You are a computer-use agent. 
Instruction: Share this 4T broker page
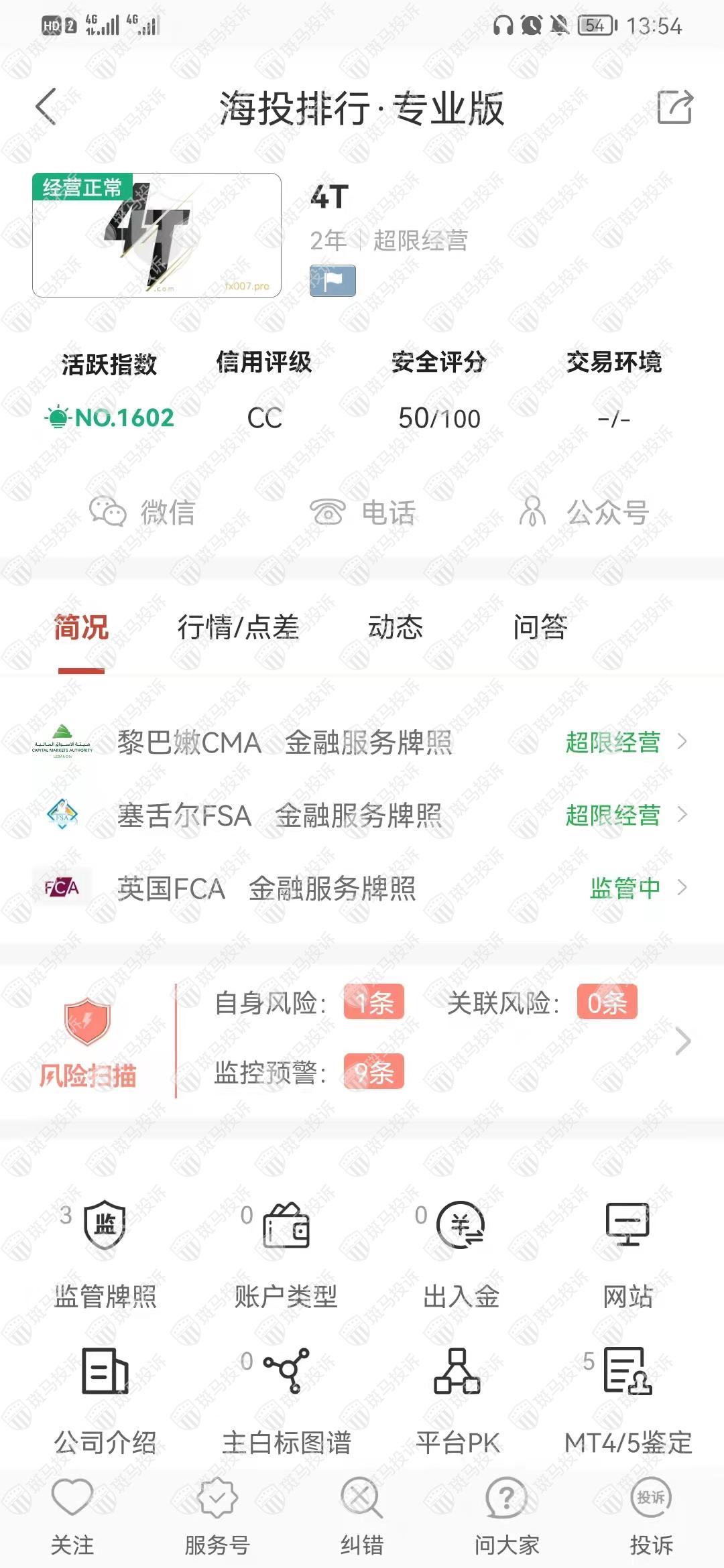tap(674, 107)
